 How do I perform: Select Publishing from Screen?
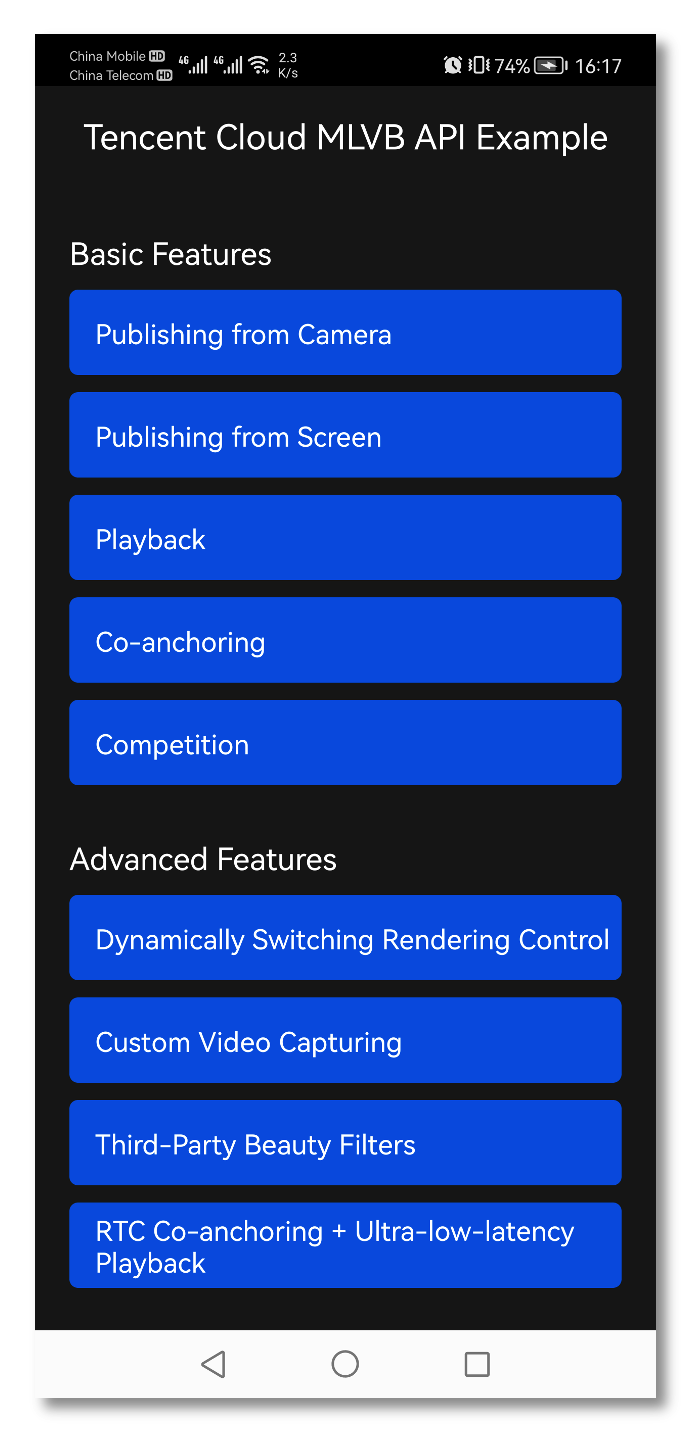pyautogui.click(x=345, y=436)
